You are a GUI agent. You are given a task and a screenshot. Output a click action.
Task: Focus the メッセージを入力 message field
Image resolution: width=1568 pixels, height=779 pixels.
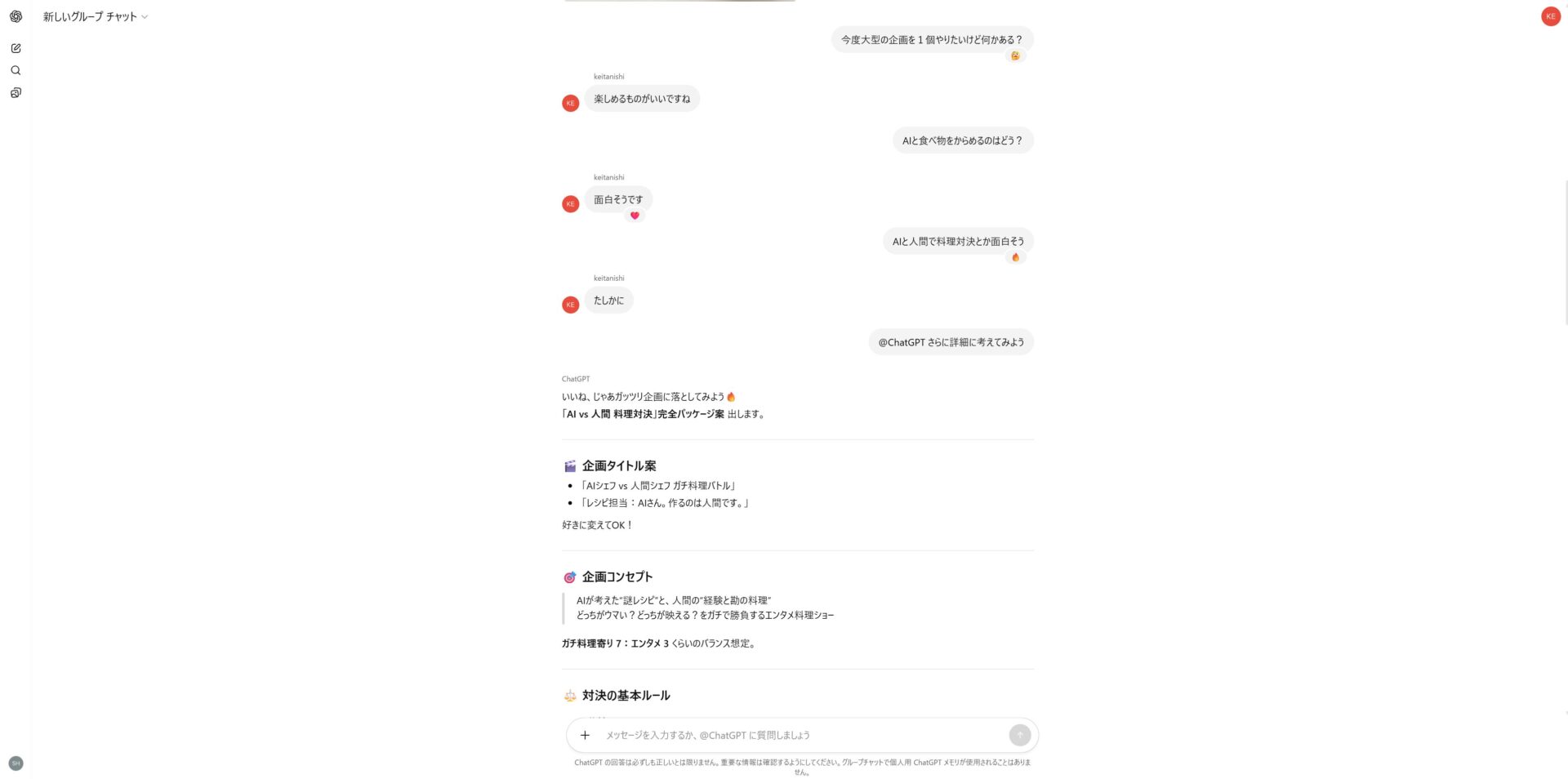800,735
